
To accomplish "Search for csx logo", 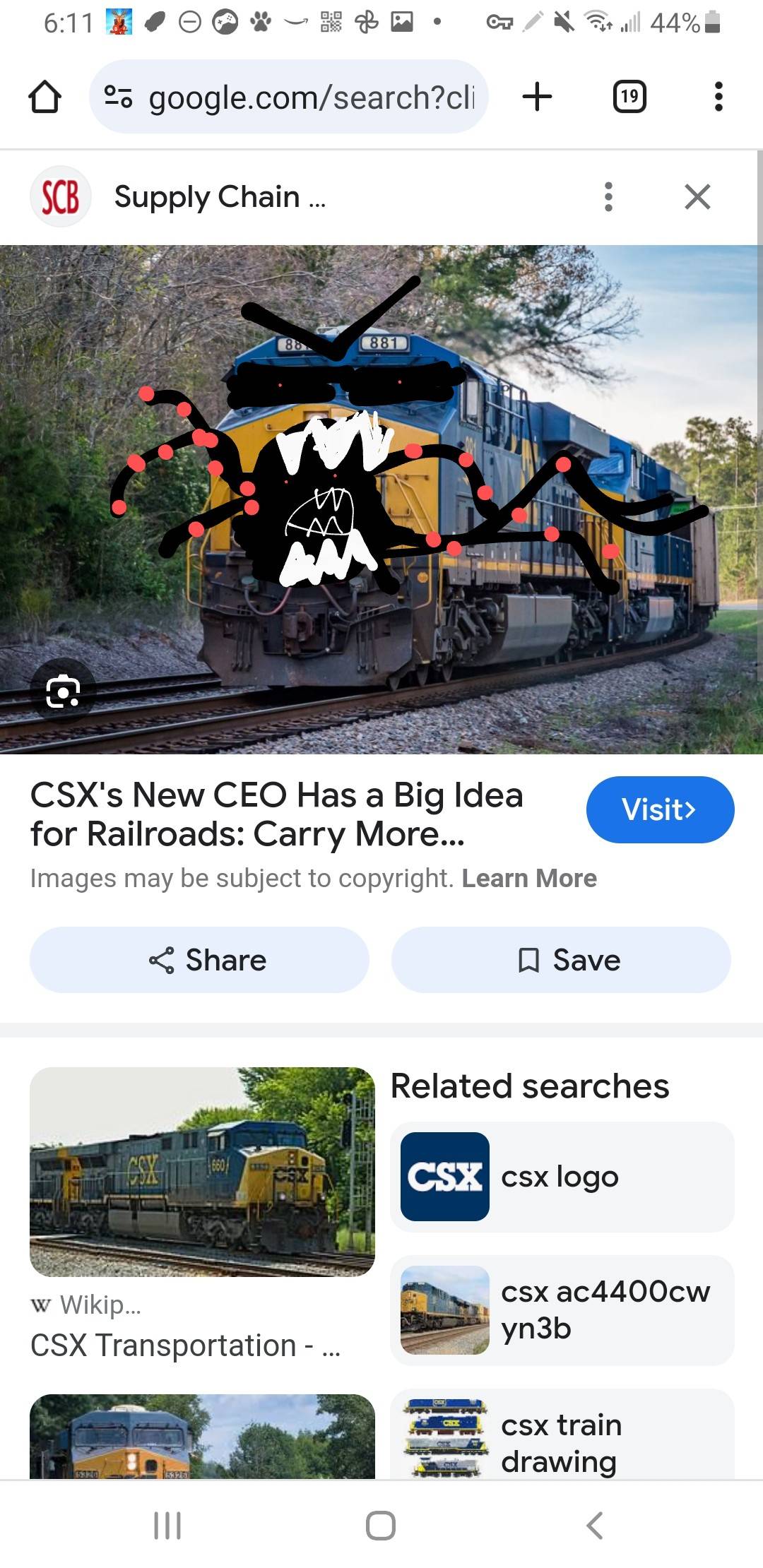I will click(562, 1177).
